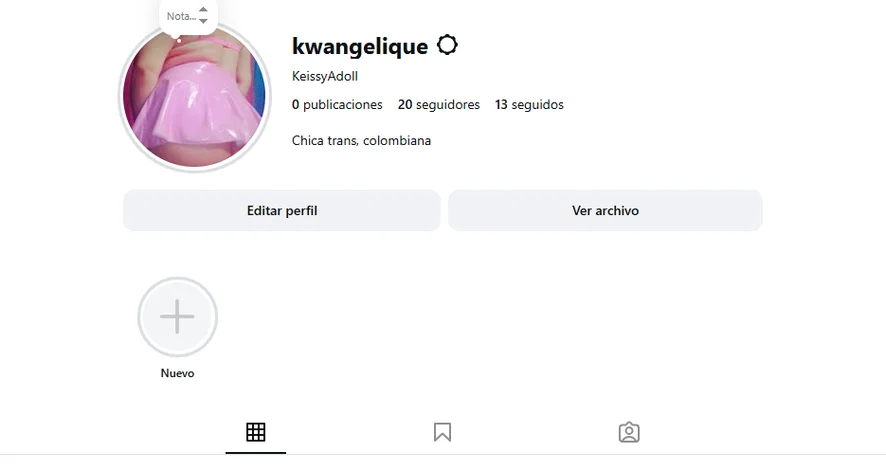Switch to the tagged photos tab
Image resolution: width=886 pixels, height=471 pixels.
pyautogui.click(x=629, y=432)
